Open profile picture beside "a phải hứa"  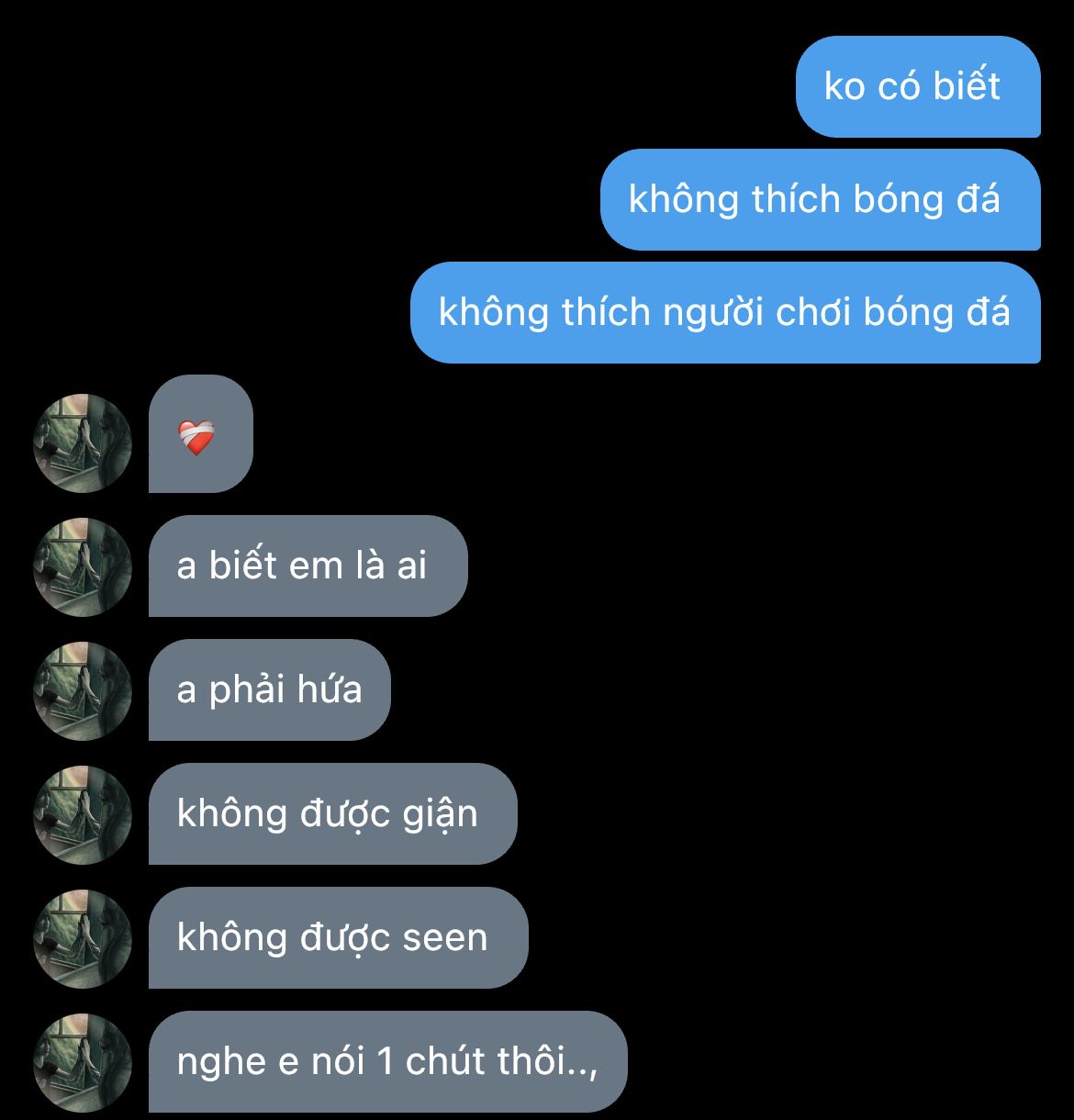tap(83, 691)
